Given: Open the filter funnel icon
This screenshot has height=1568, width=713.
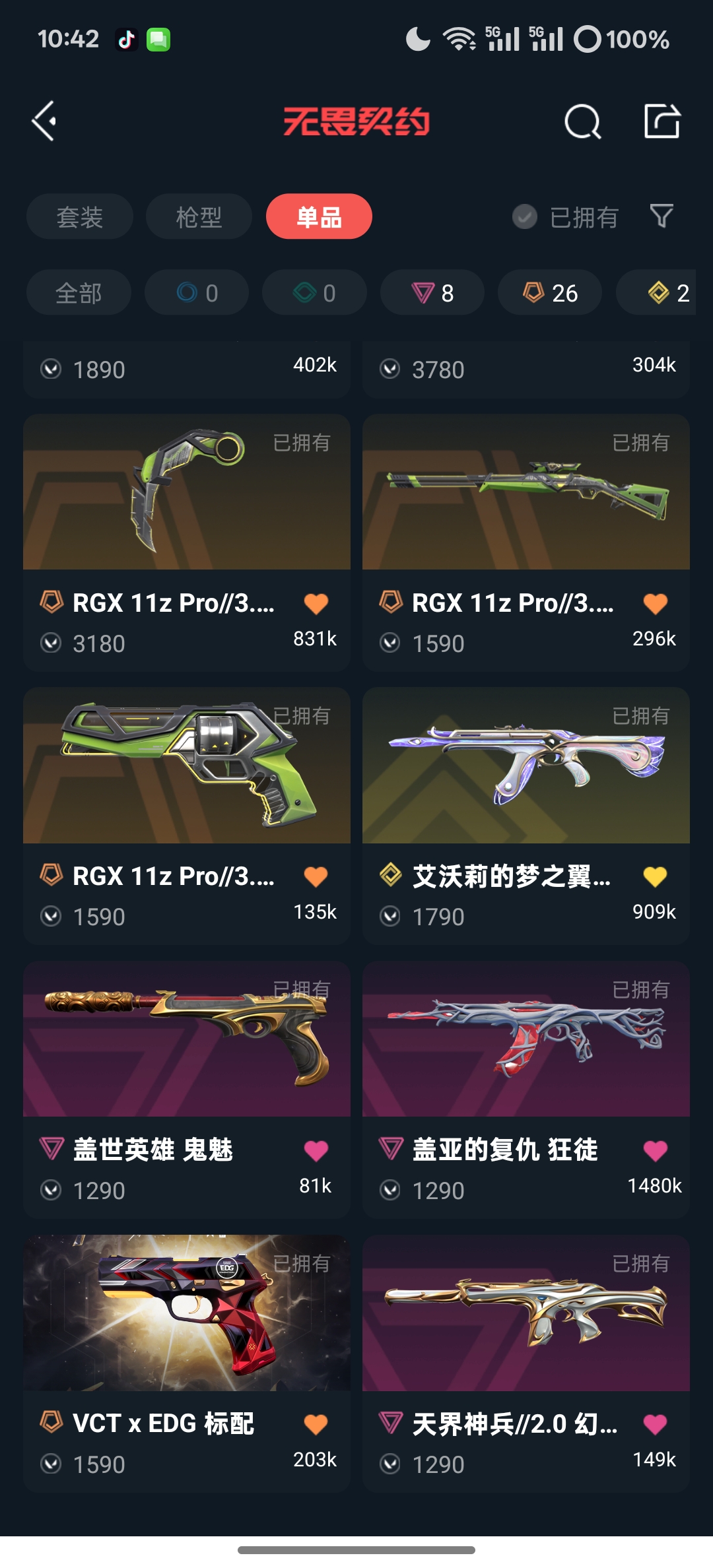Looking at the screenshot, I should [662, 216].
